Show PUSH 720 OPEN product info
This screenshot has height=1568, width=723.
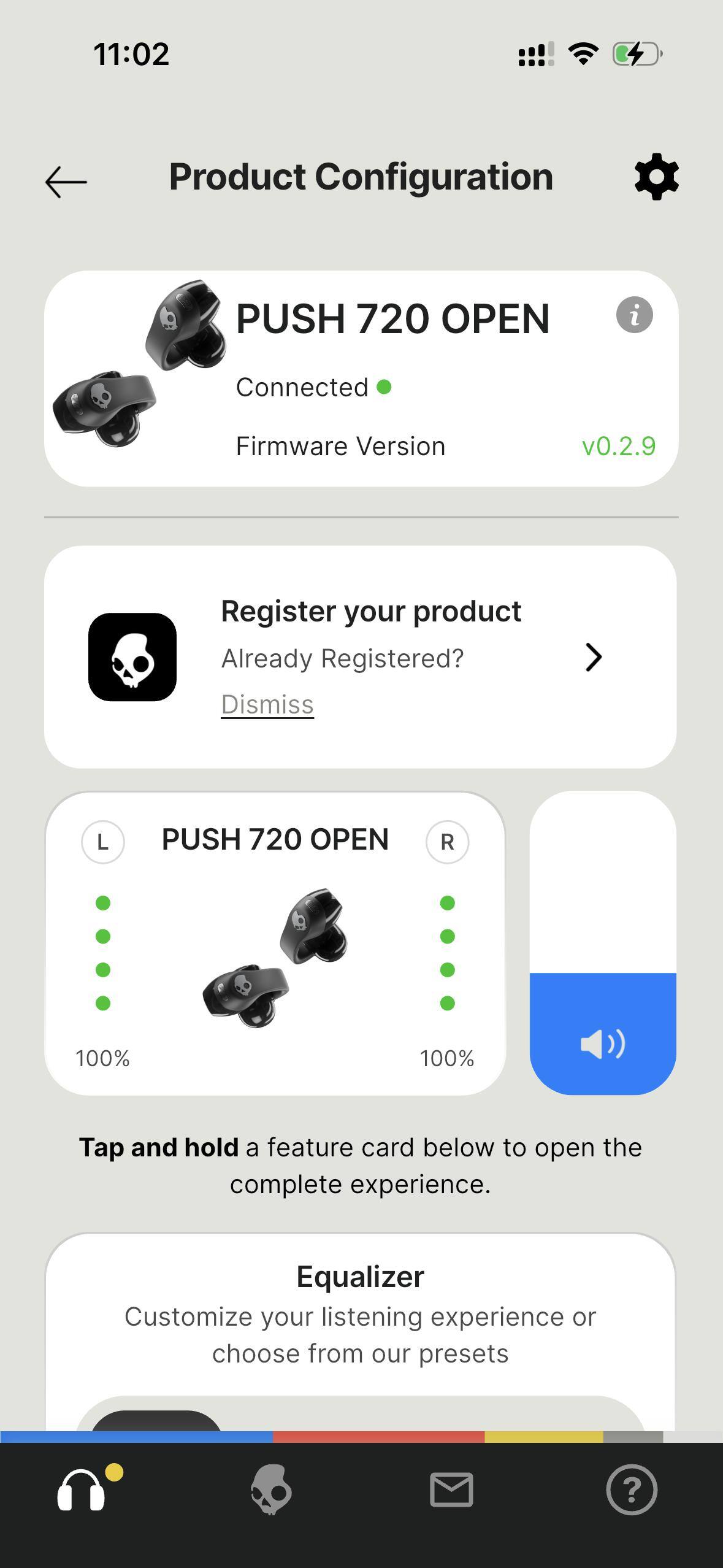(x=634, y=315)
